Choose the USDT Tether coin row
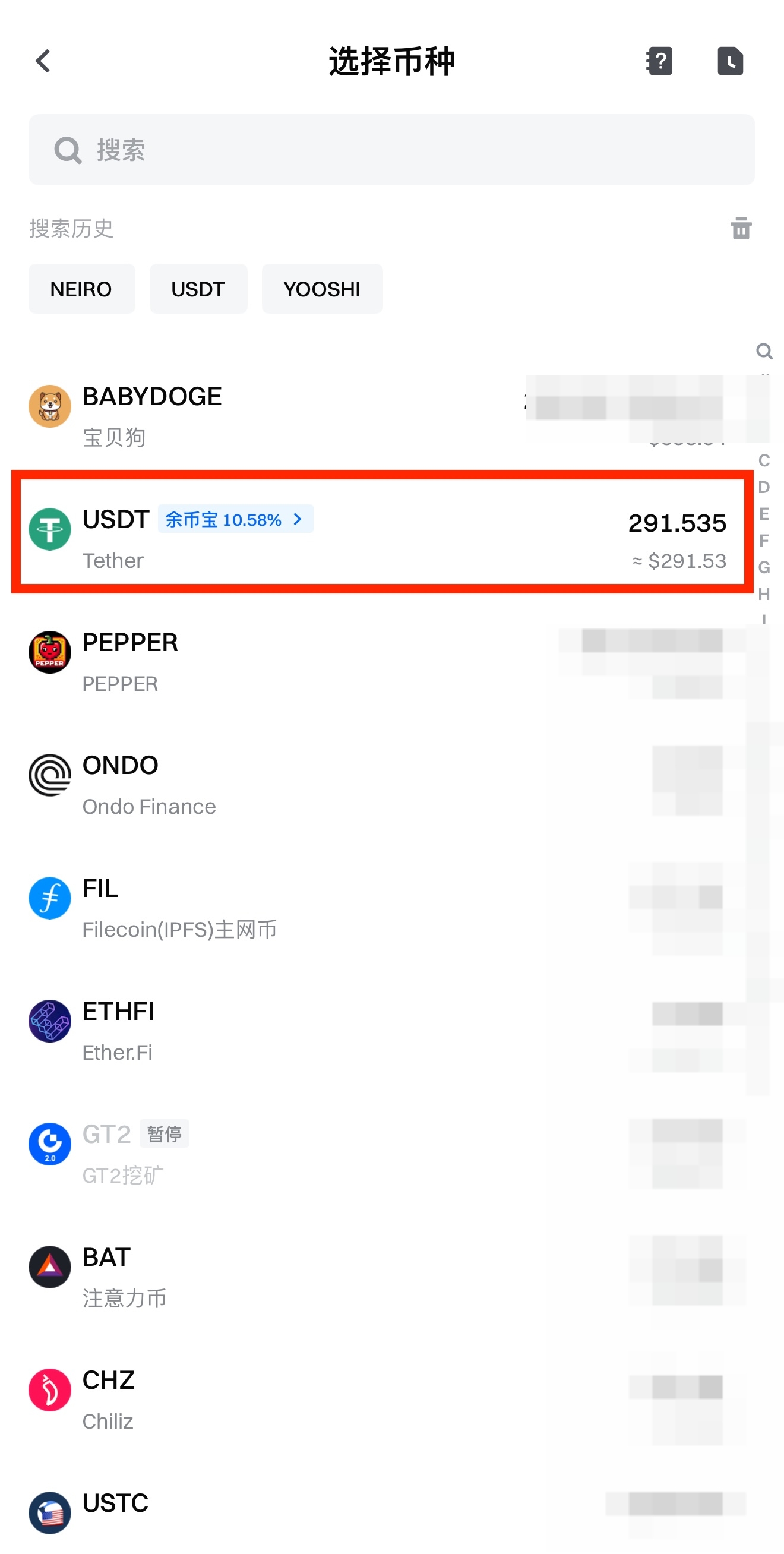The image size is (784, 1554). coord(422,539)
